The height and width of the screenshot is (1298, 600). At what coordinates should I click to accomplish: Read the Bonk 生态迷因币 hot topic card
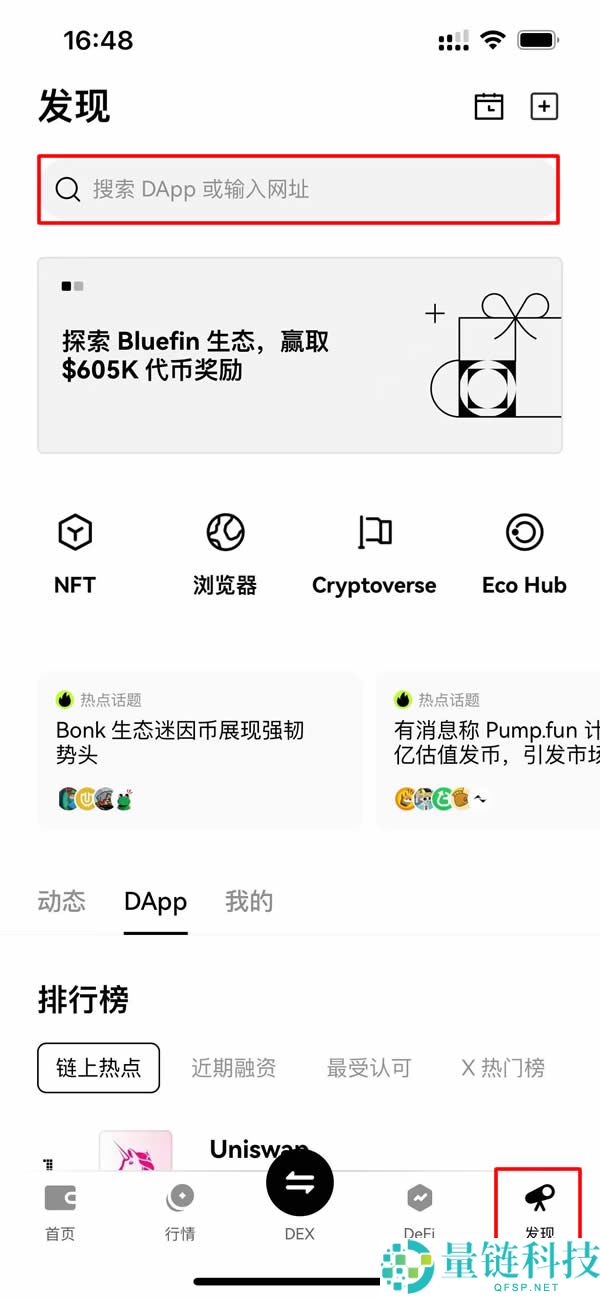click(x=199, y=750)
